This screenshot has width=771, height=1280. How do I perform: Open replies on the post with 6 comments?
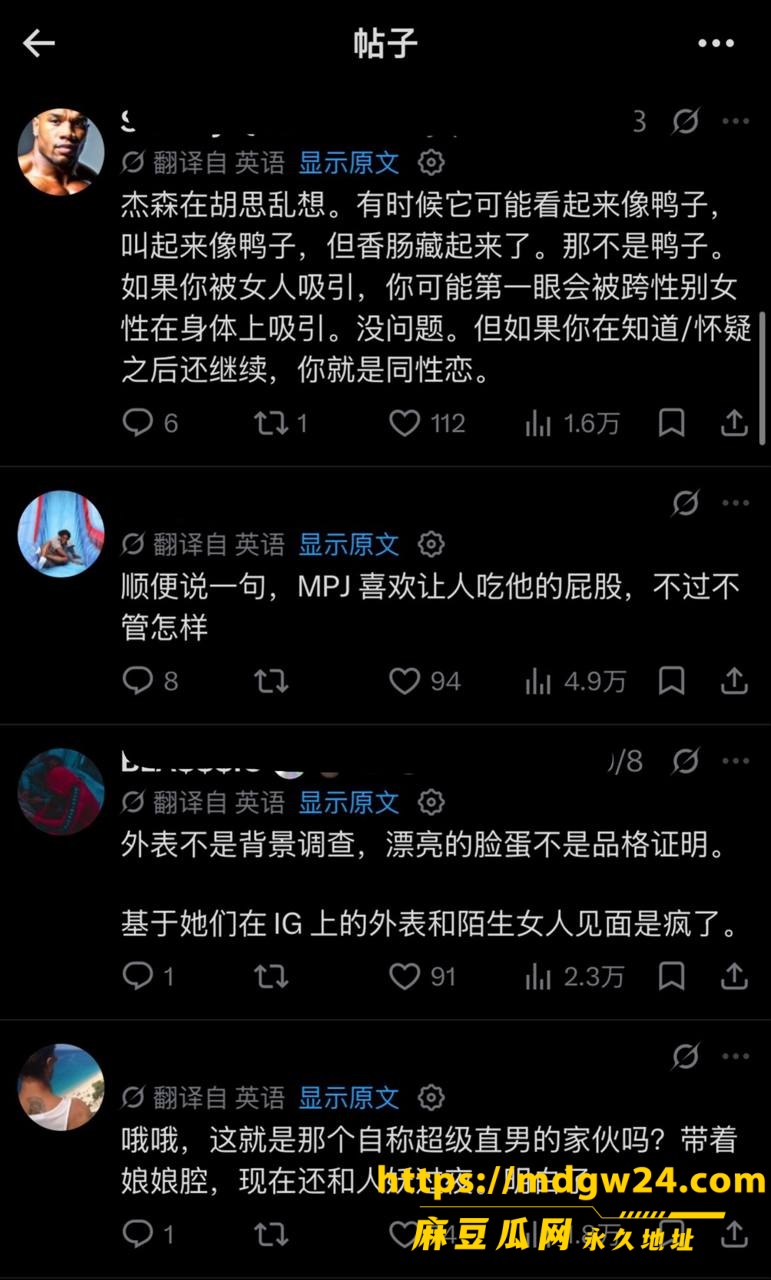point(150,423)
